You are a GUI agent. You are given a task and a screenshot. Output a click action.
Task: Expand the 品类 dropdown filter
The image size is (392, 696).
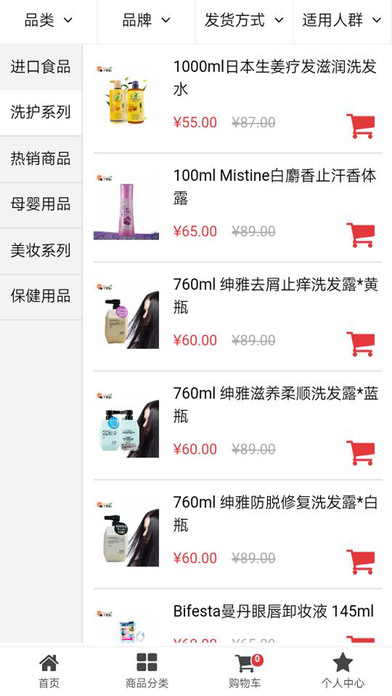[x=48, y=20]
